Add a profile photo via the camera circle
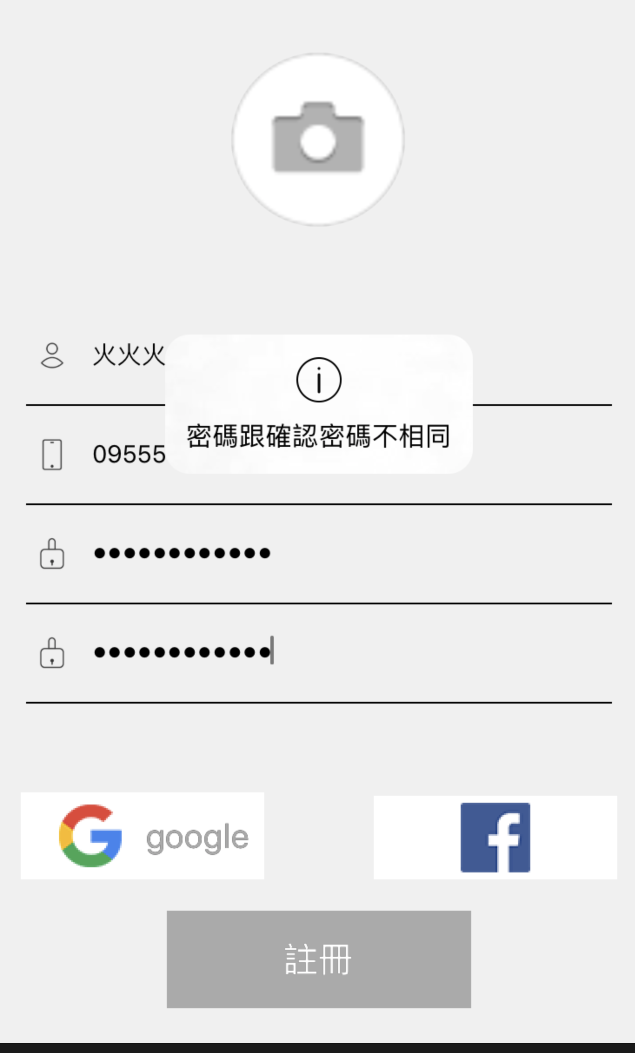 318,139
